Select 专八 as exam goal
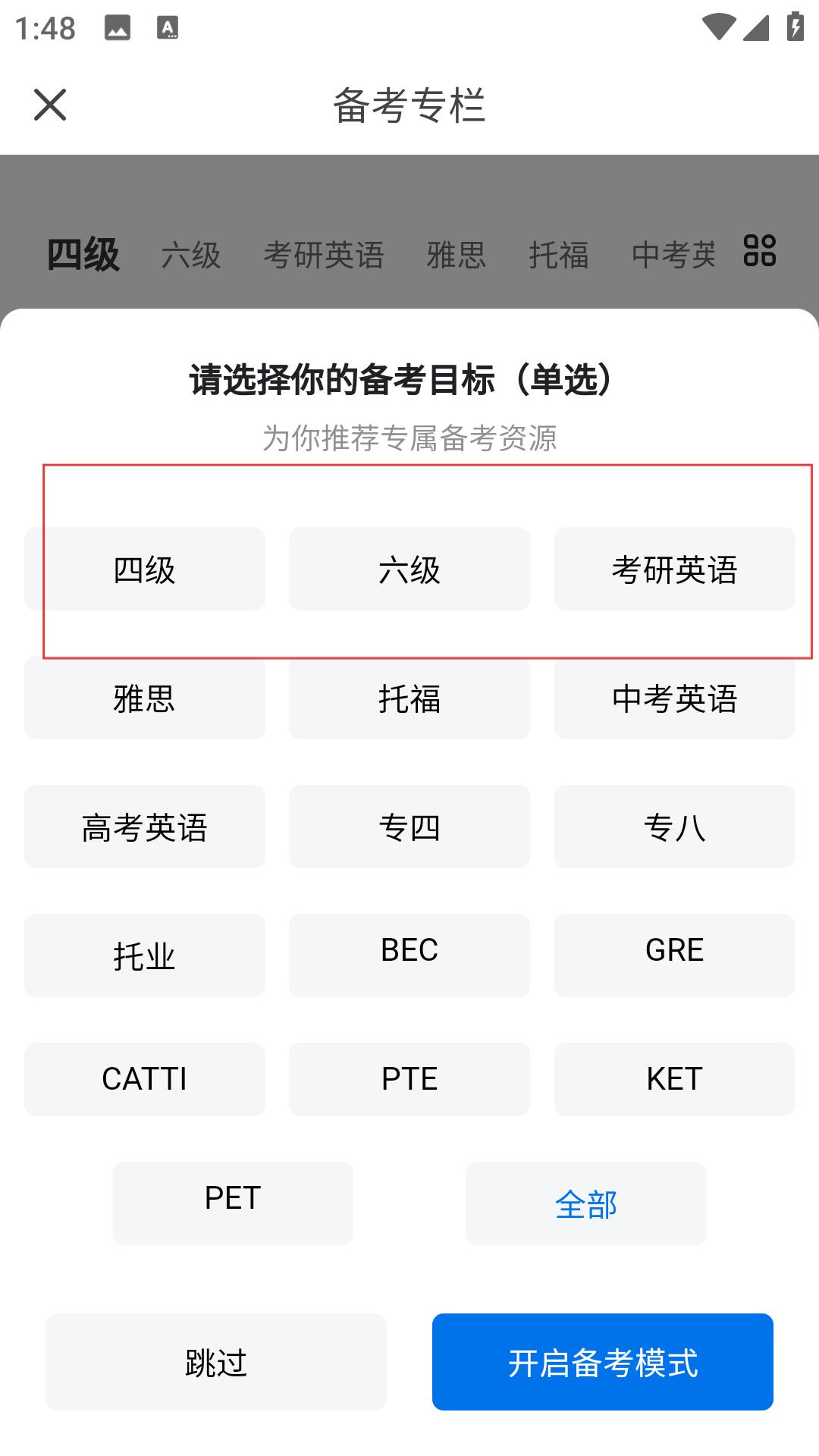This screenshot has width=819, height=1456. click(674, 827)
